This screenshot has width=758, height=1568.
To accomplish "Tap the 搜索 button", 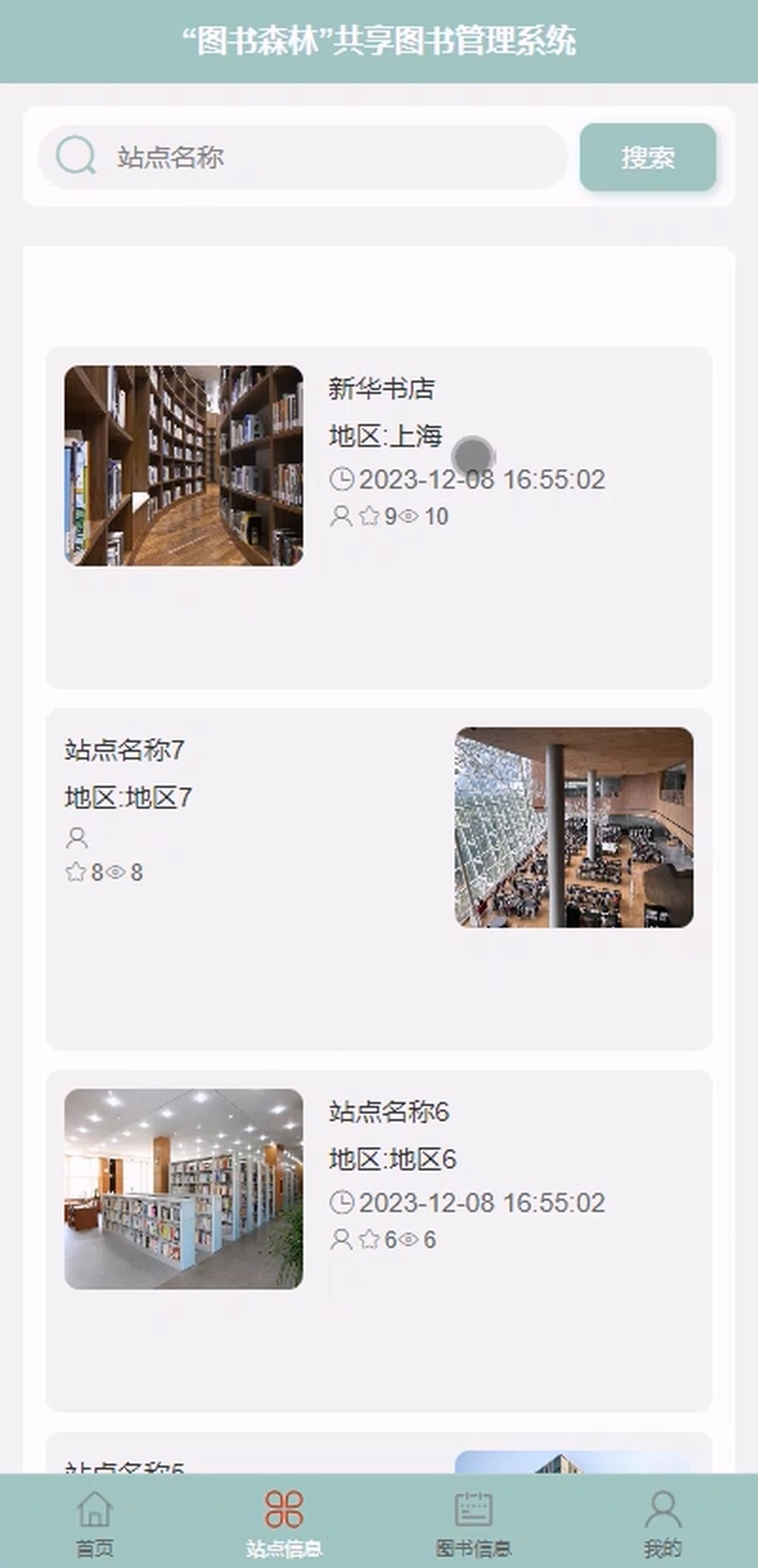I will (x=647, y=158).
